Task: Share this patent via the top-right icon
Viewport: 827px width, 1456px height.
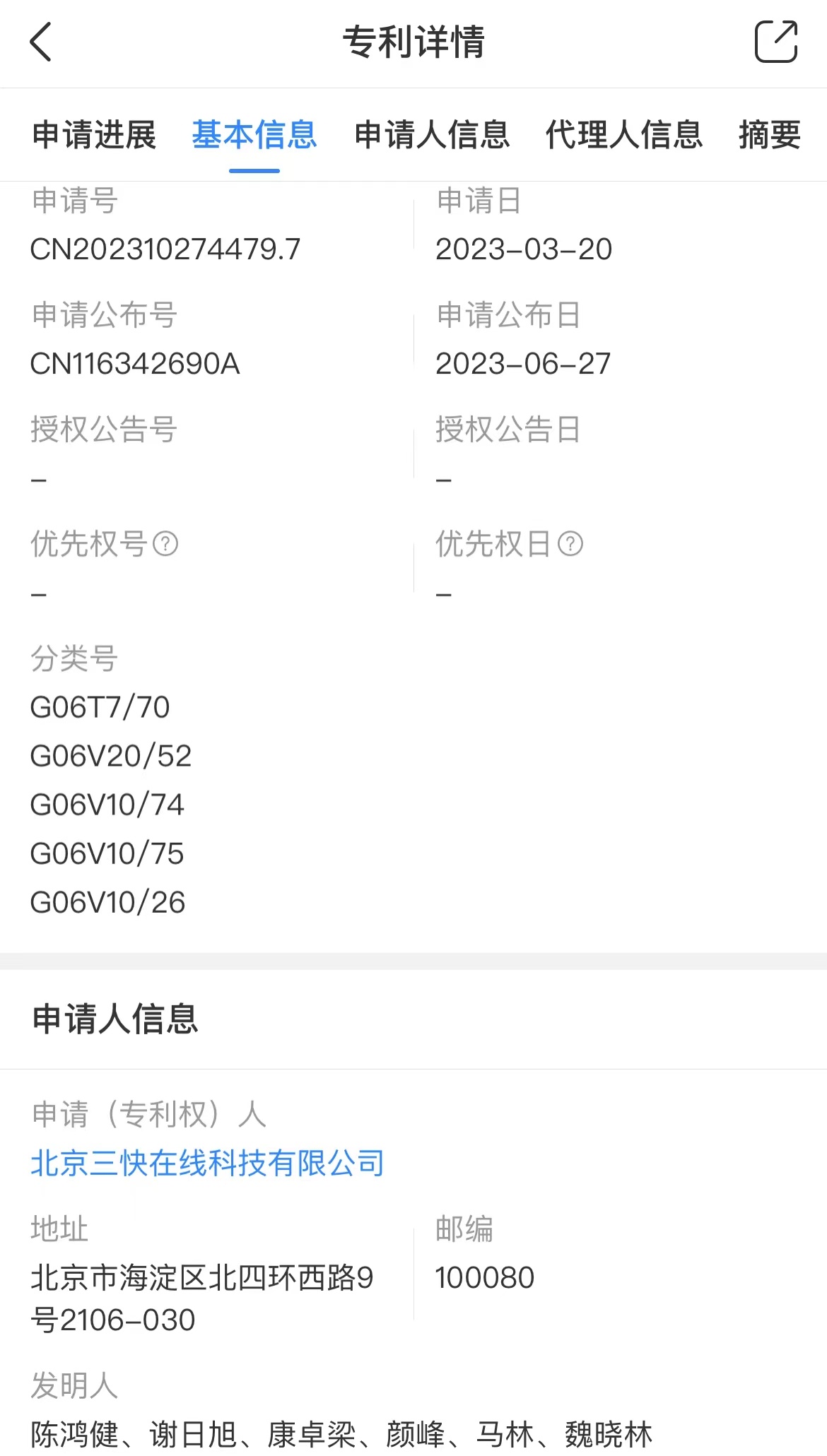Action: tap(775, 42)
